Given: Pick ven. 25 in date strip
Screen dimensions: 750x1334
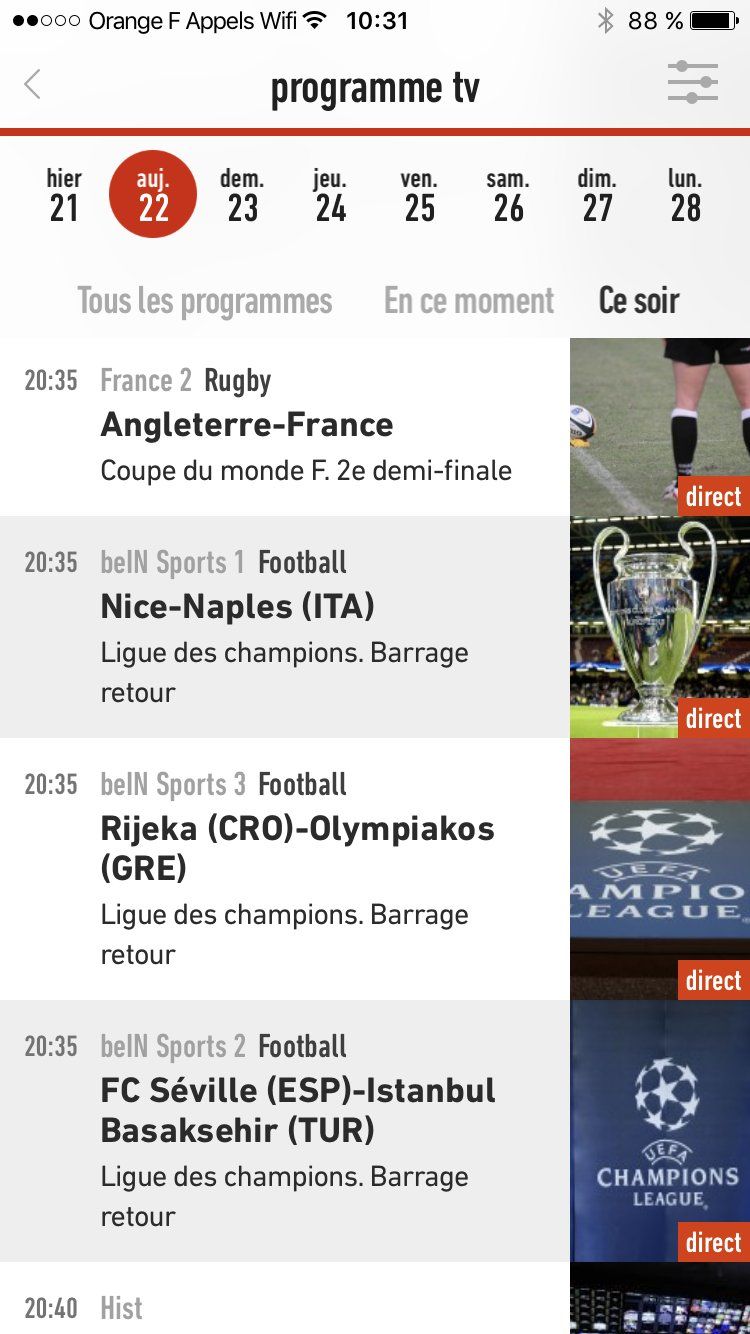Looking at the screenshot, I should pyautogui.click(x=419, y=195).
